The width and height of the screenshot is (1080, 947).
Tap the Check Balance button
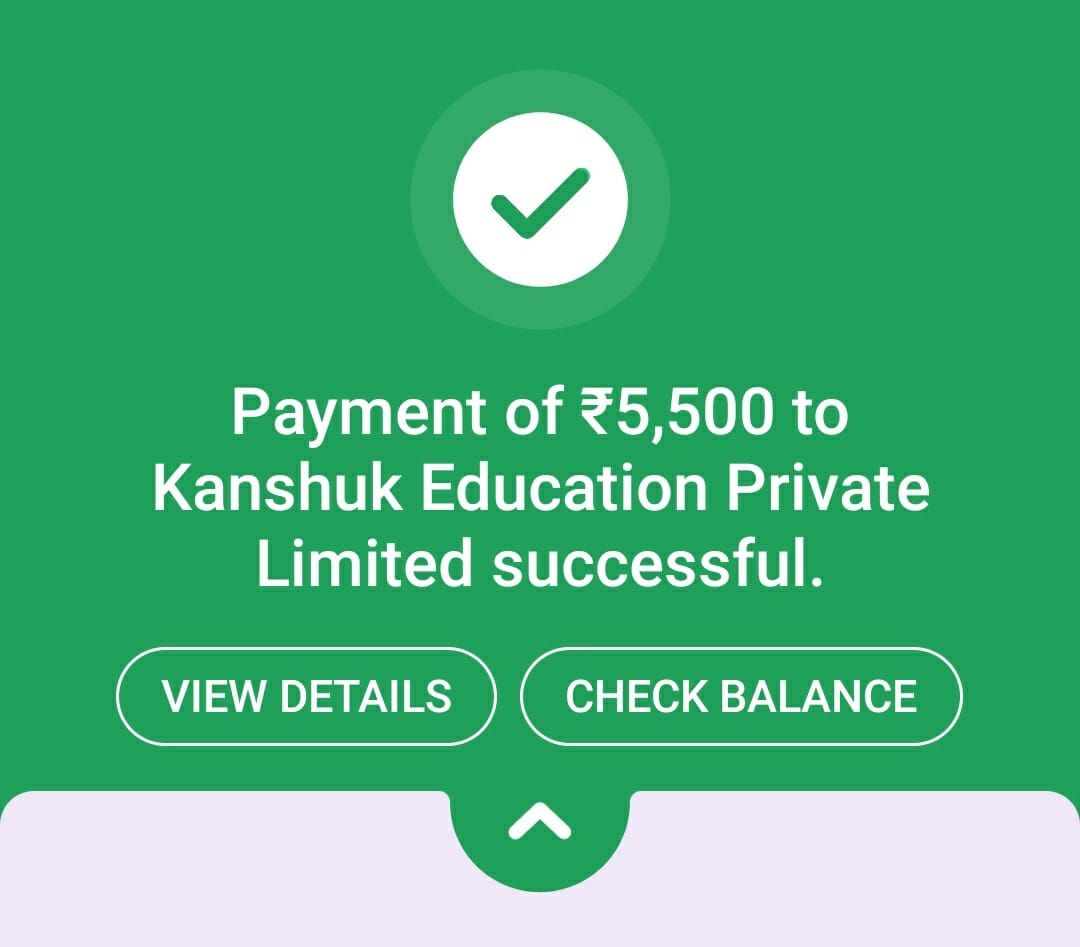741,697
